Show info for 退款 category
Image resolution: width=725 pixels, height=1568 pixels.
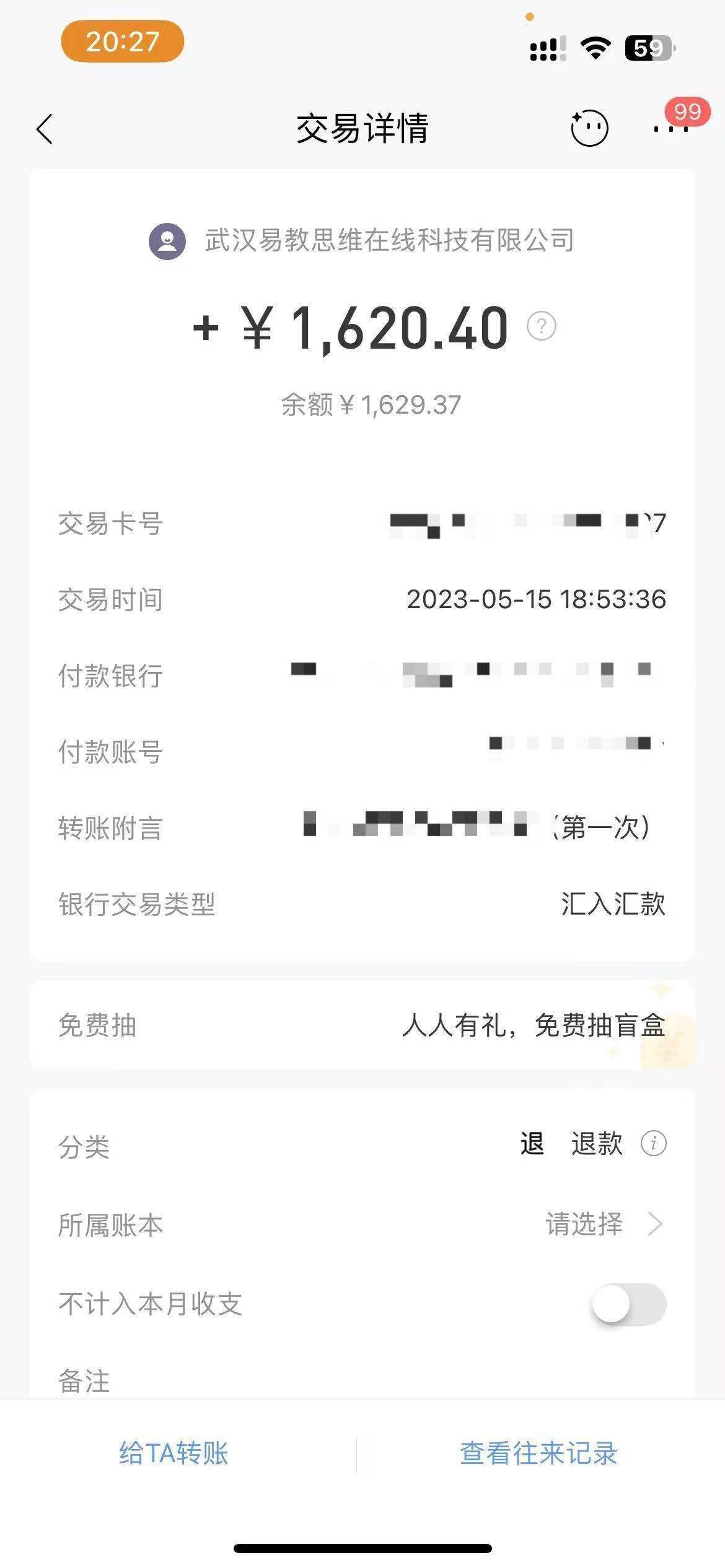(x=654, y=1143)
